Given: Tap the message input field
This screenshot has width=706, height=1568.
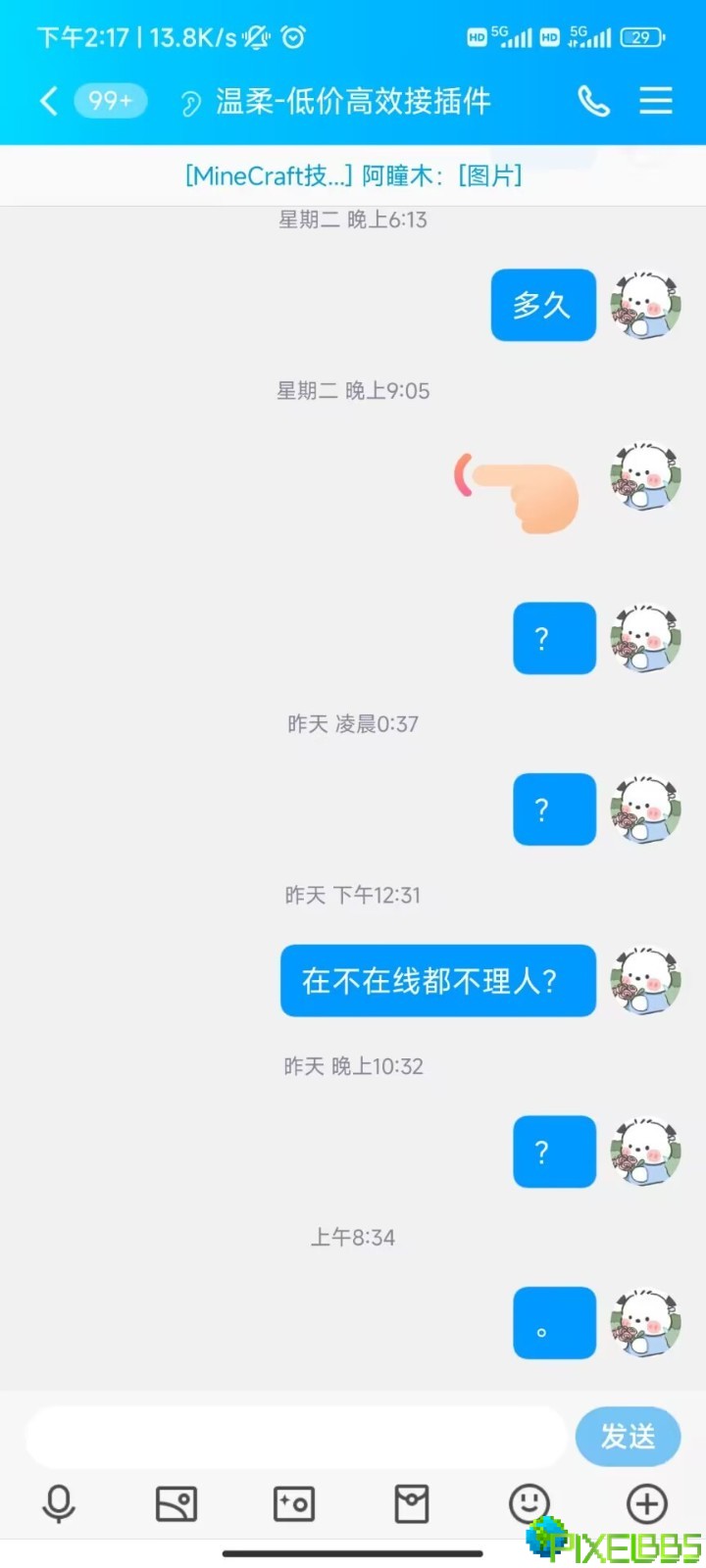Looking at the screenshot, I should (x=294, y=1437).
